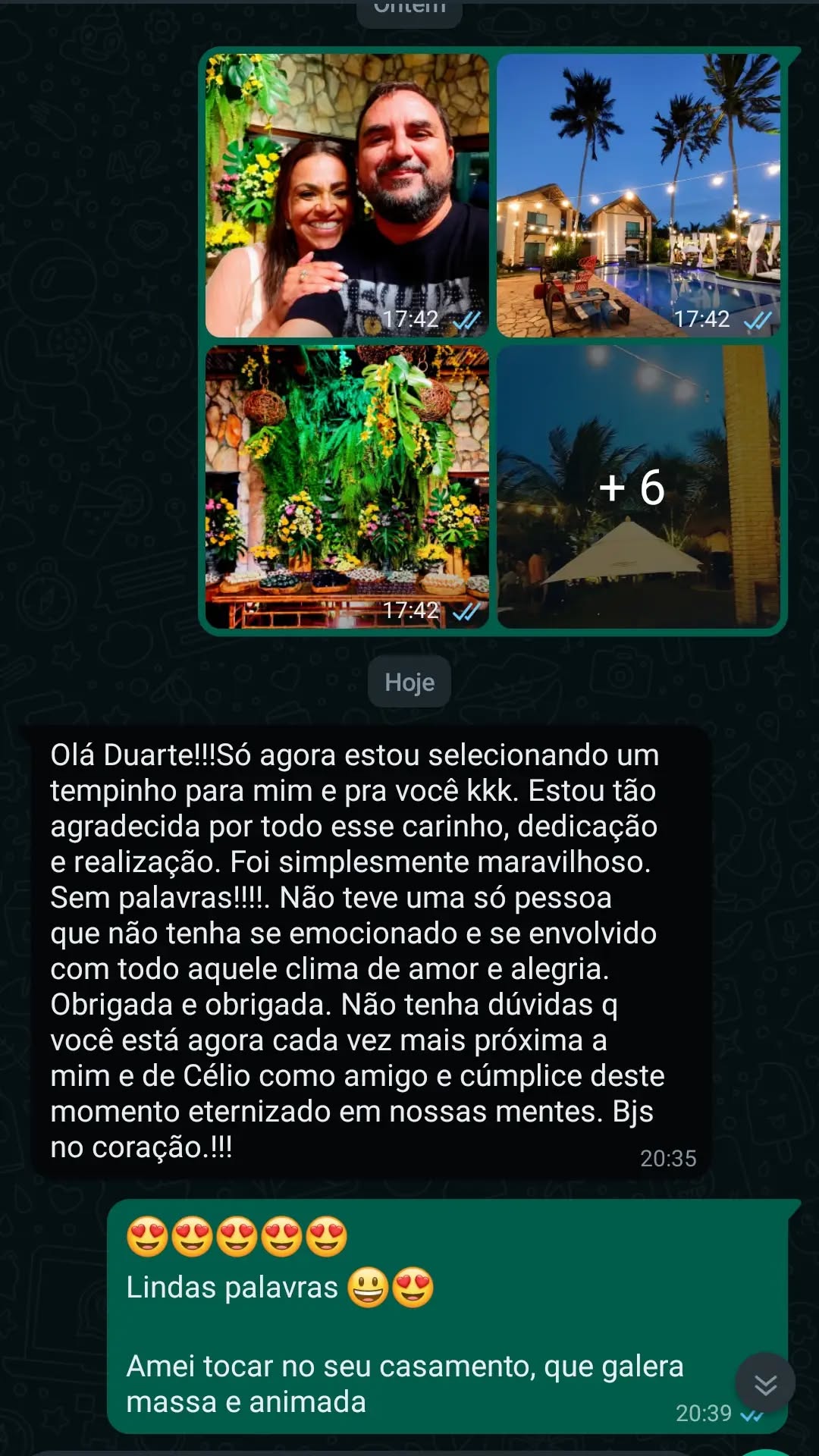Open the pool and palm trees photo
The image size is (819, 1456).
click(x=638, y=195)
